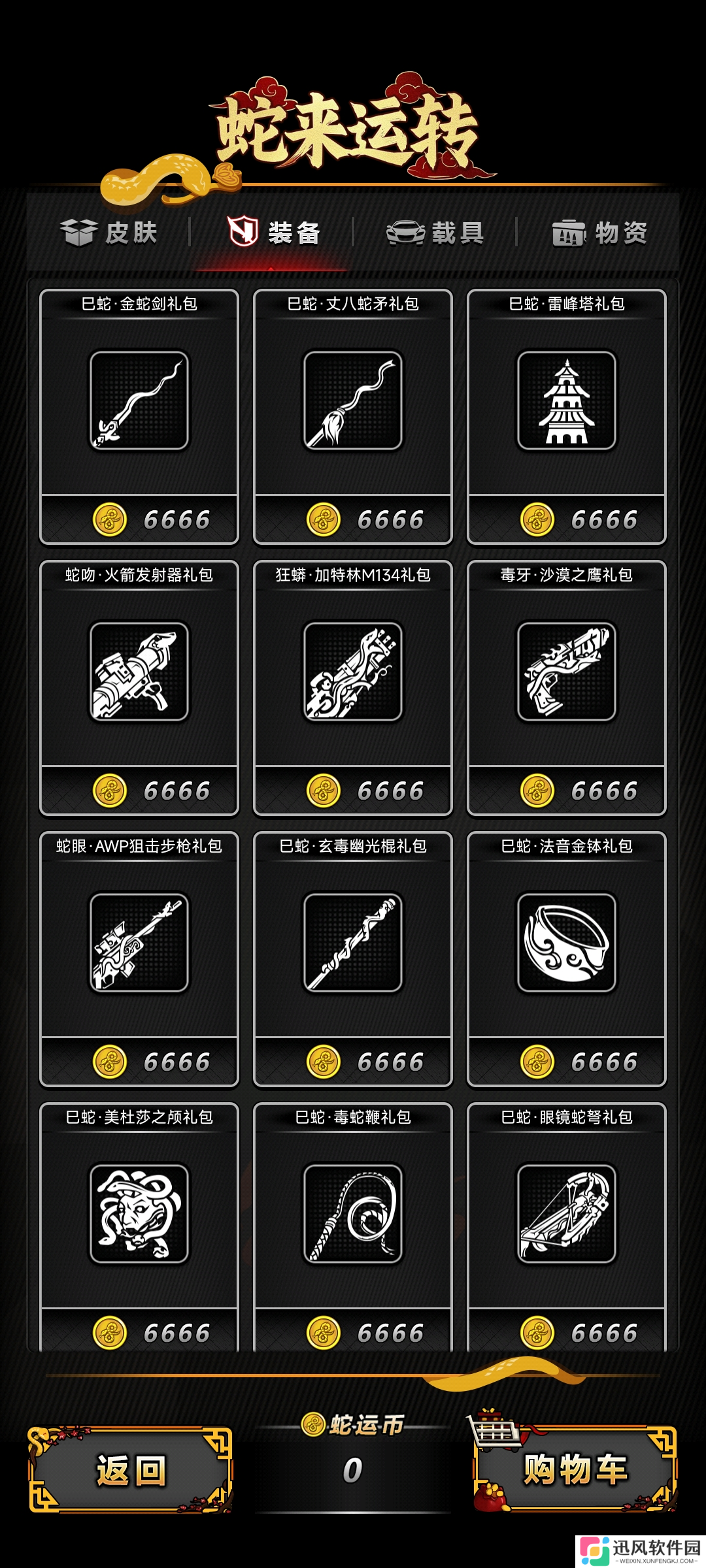706x1568 pixels.
Task: Open the 载具 tab
Action: click(435, 233)
